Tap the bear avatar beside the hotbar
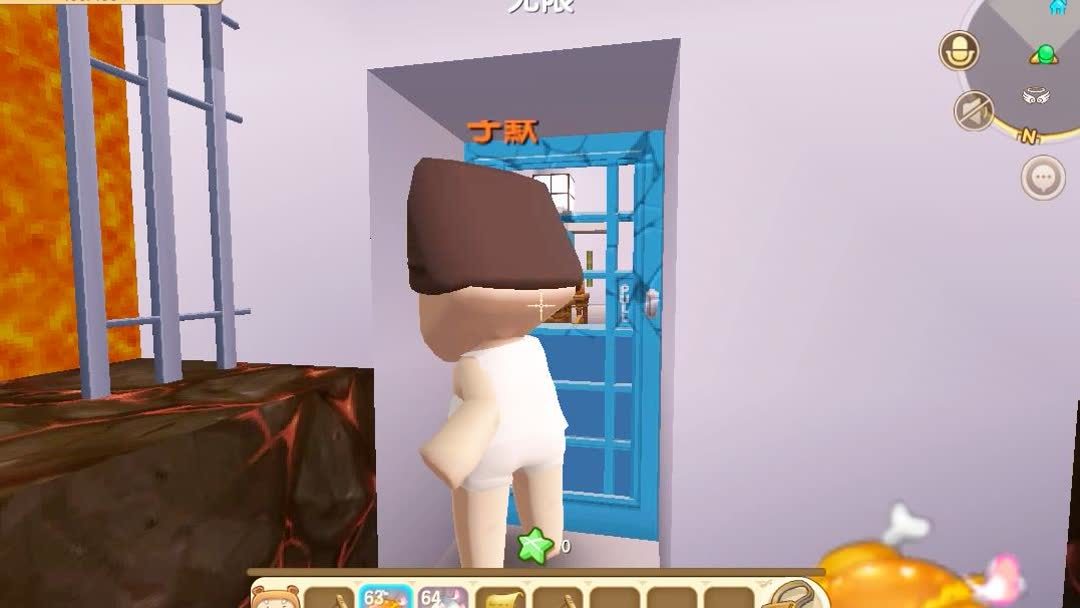 [x=274, y=597]
